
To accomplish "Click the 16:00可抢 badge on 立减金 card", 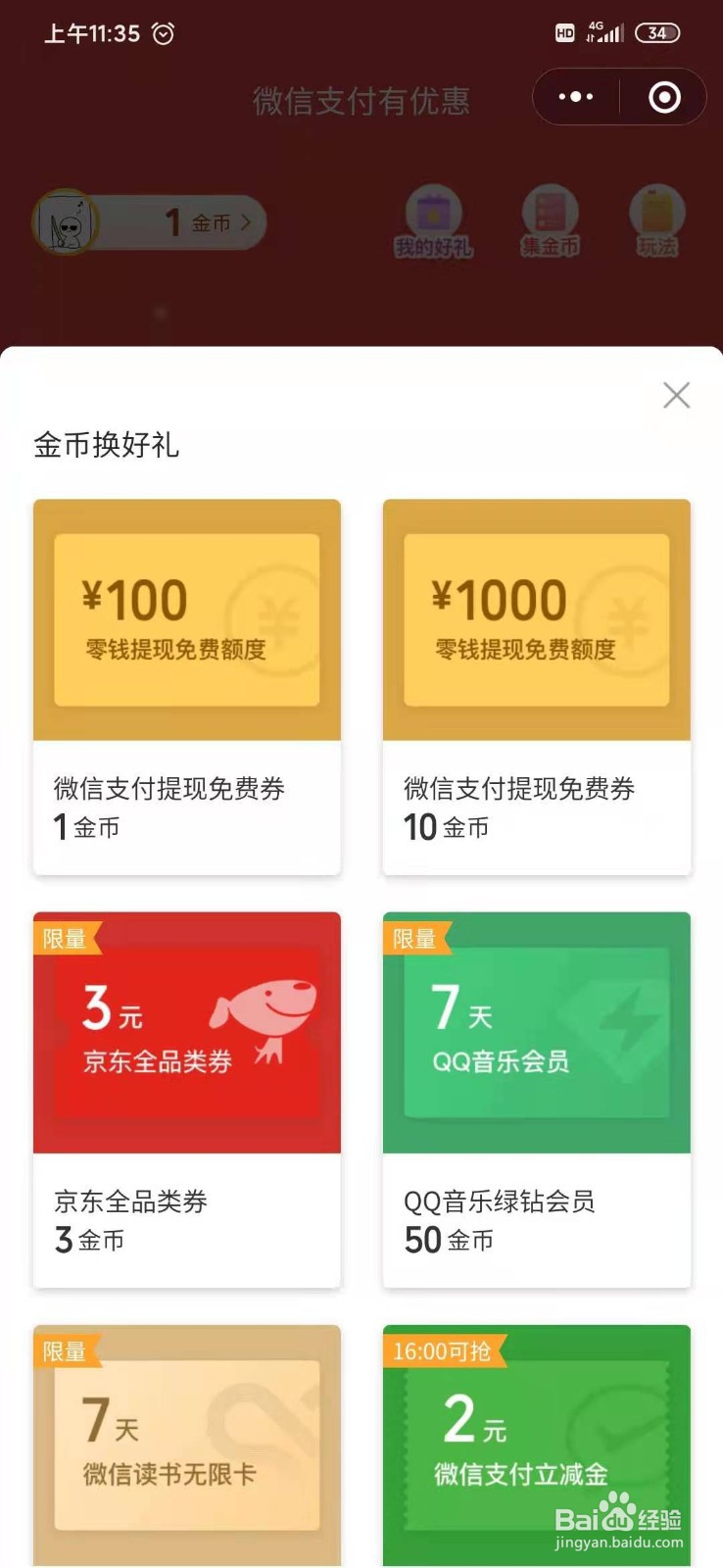I will 444,1350.
